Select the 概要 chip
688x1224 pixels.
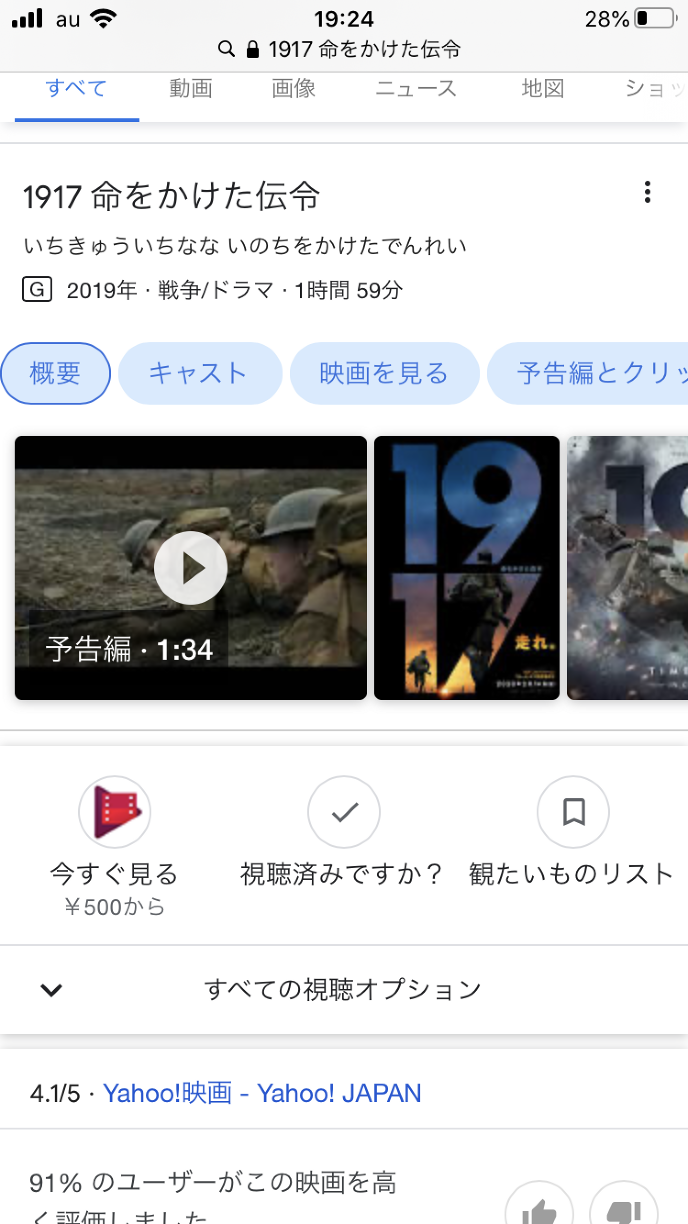click(x=55, y=374)
